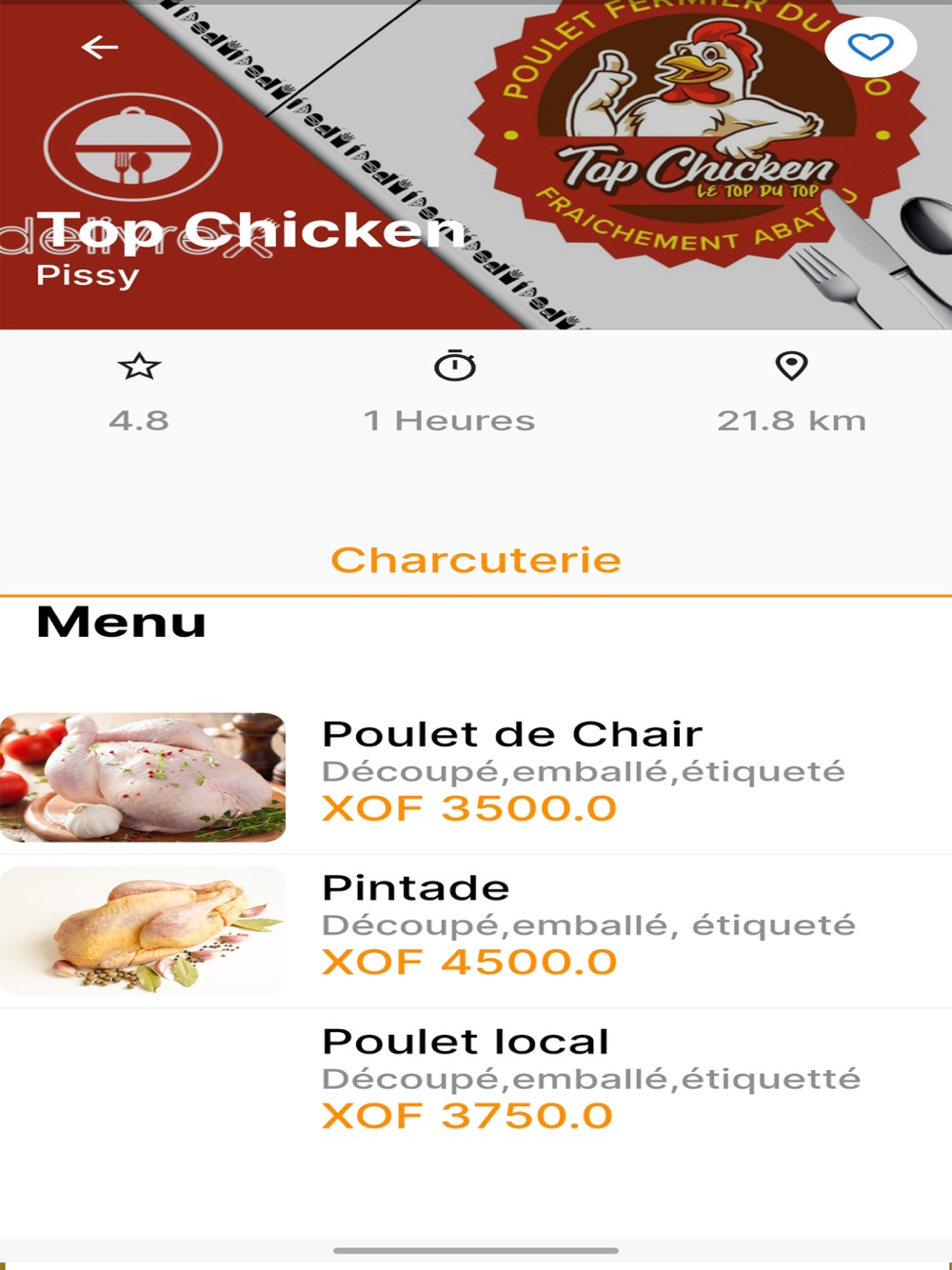Screen dimensions: 952x1270
Task: Go back using the arrow
Action: pos(99,47)
